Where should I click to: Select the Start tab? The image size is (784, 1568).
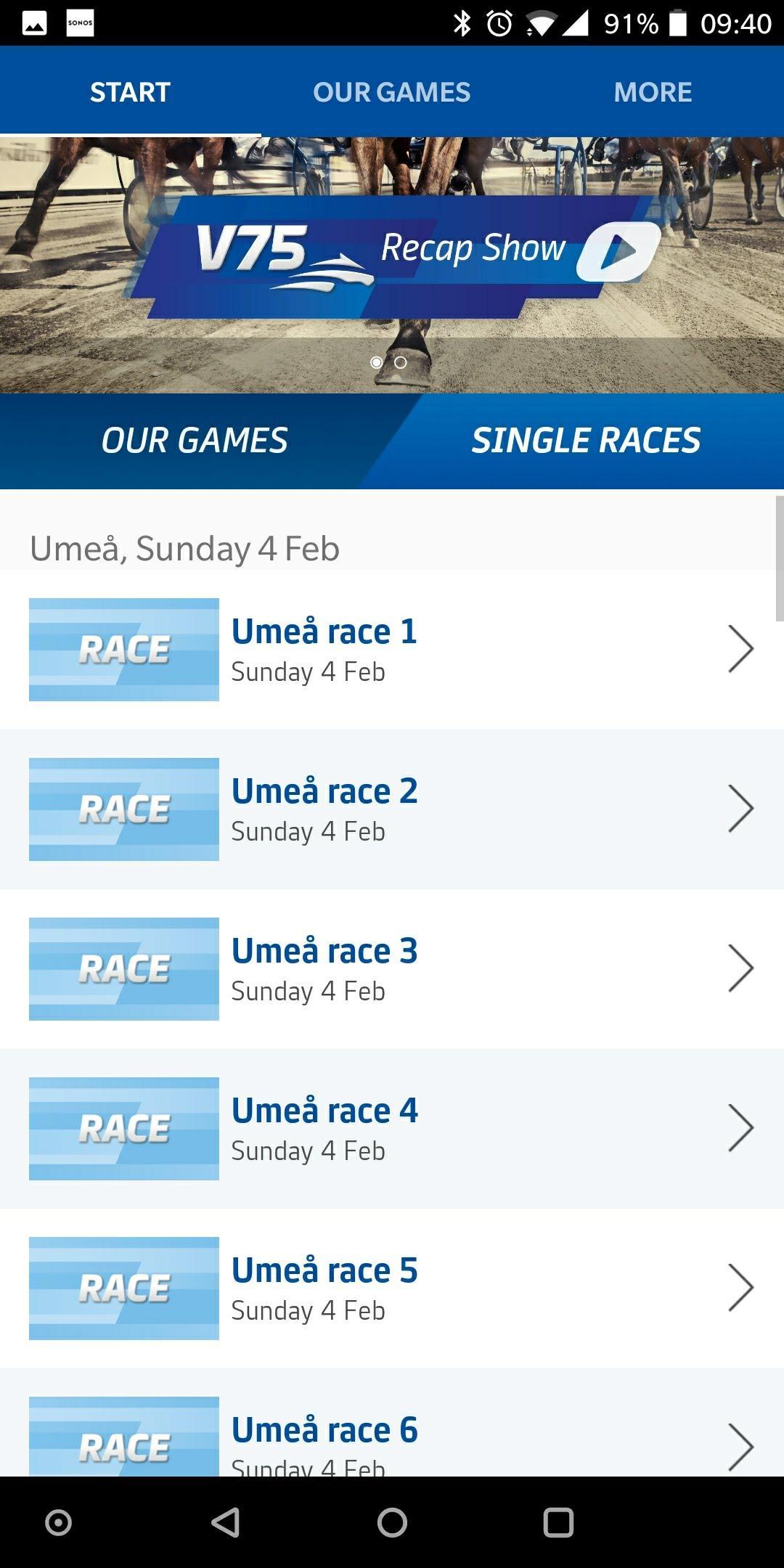pyautogui.click(x=130, y=92)
